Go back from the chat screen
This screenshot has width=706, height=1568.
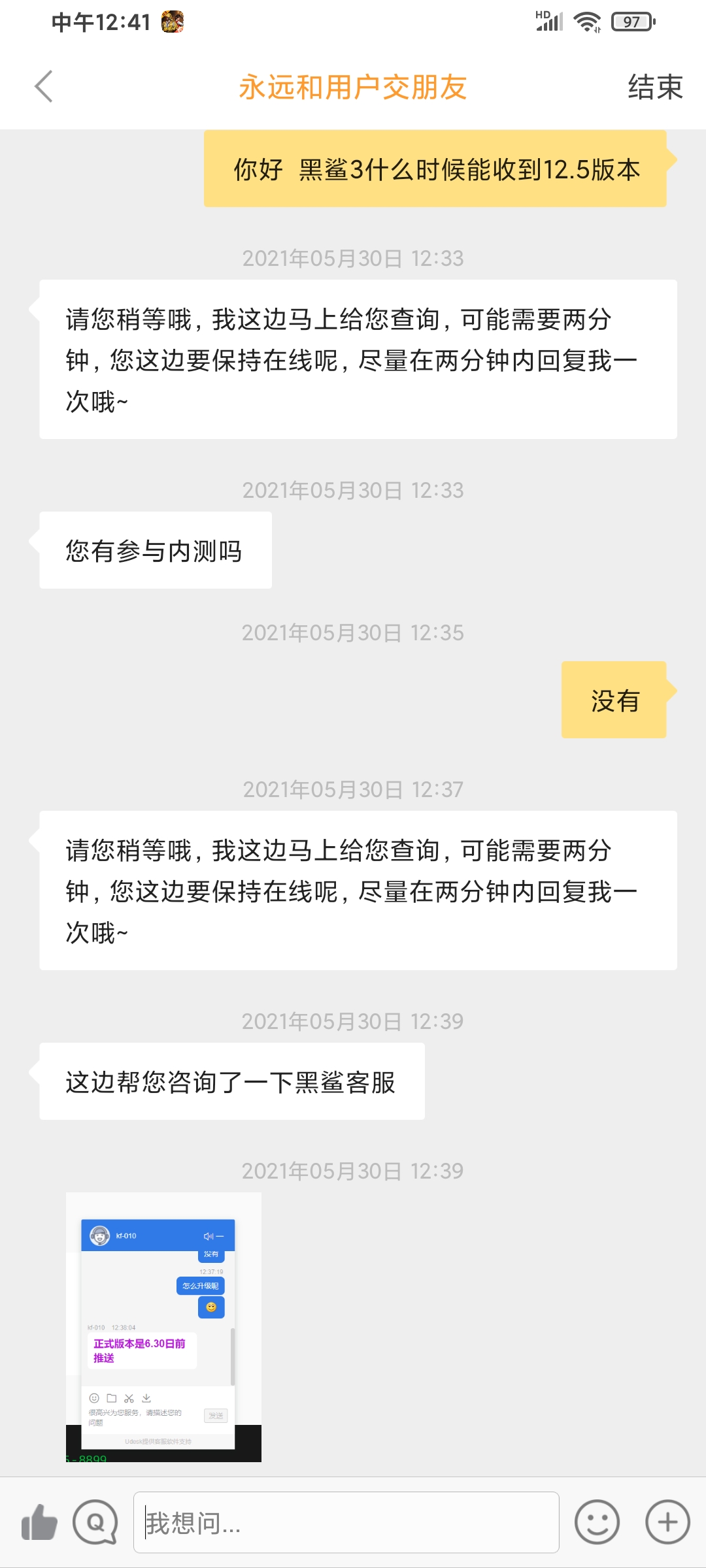click(44, 87)
